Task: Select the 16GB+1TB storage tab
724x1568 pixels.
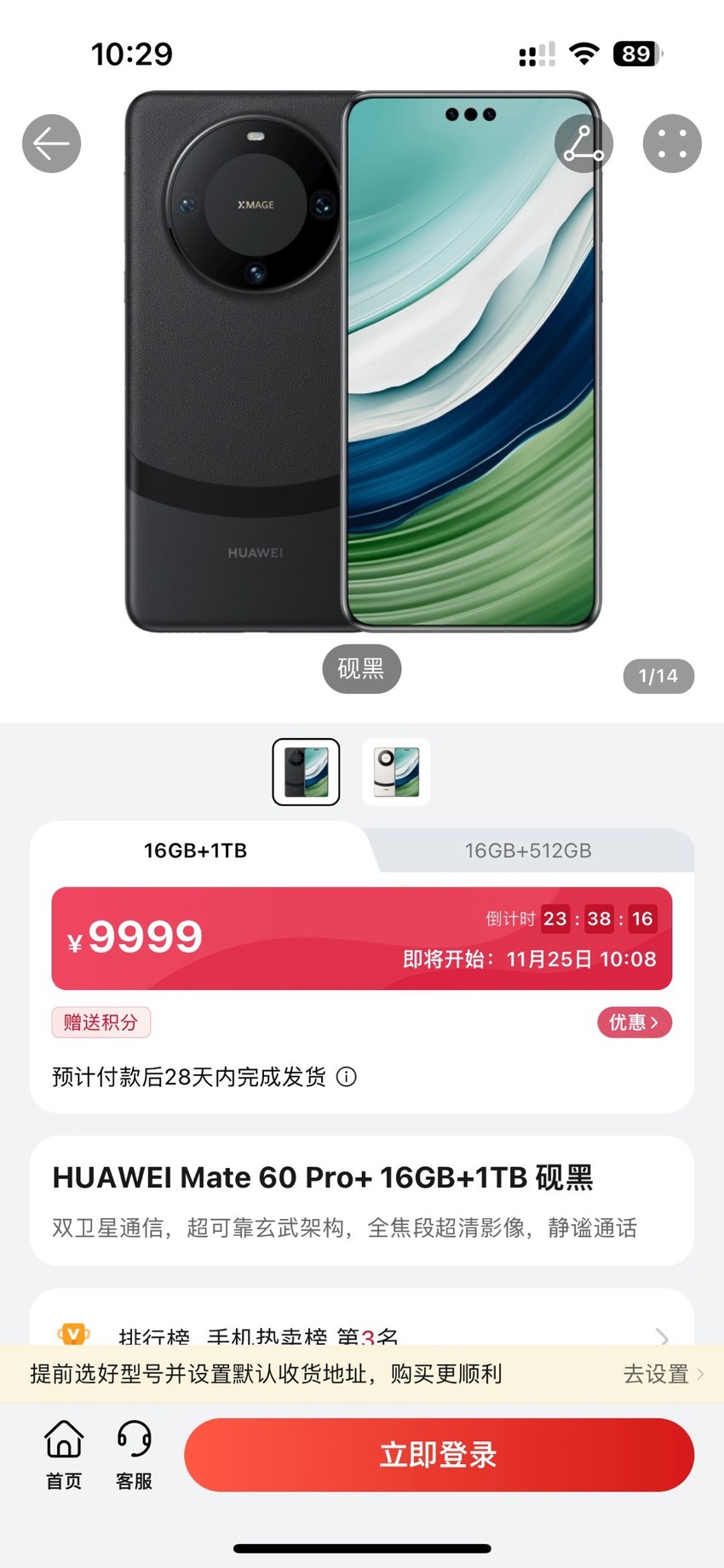Action: point(196,850)
